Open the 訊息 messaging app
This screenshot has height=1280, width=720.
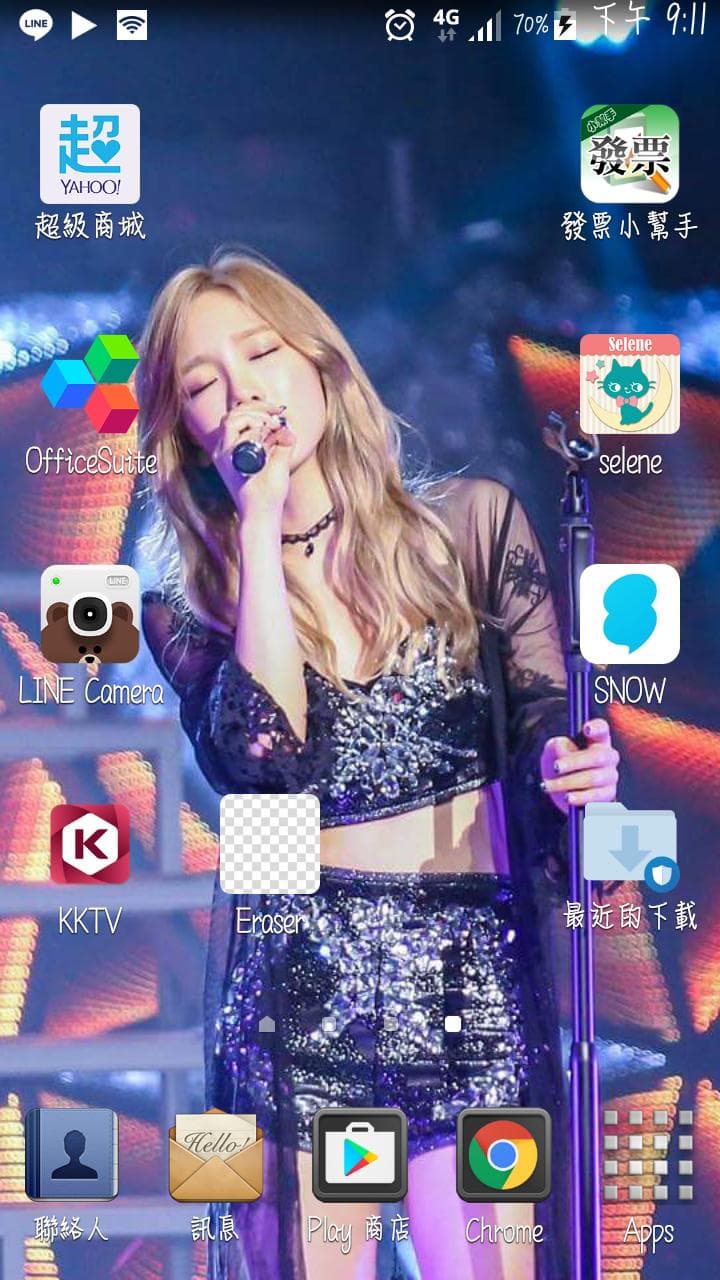click(x=216, y=1155)
